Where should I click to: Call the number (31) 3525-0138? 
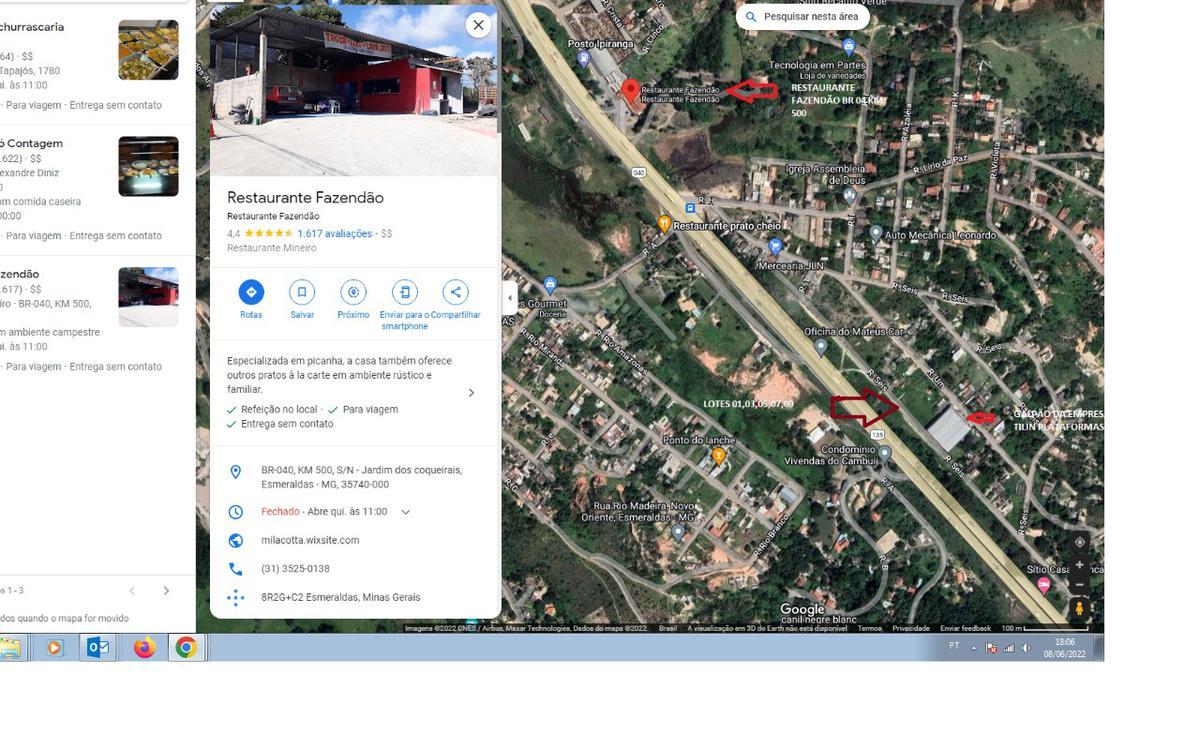[295, 569]
